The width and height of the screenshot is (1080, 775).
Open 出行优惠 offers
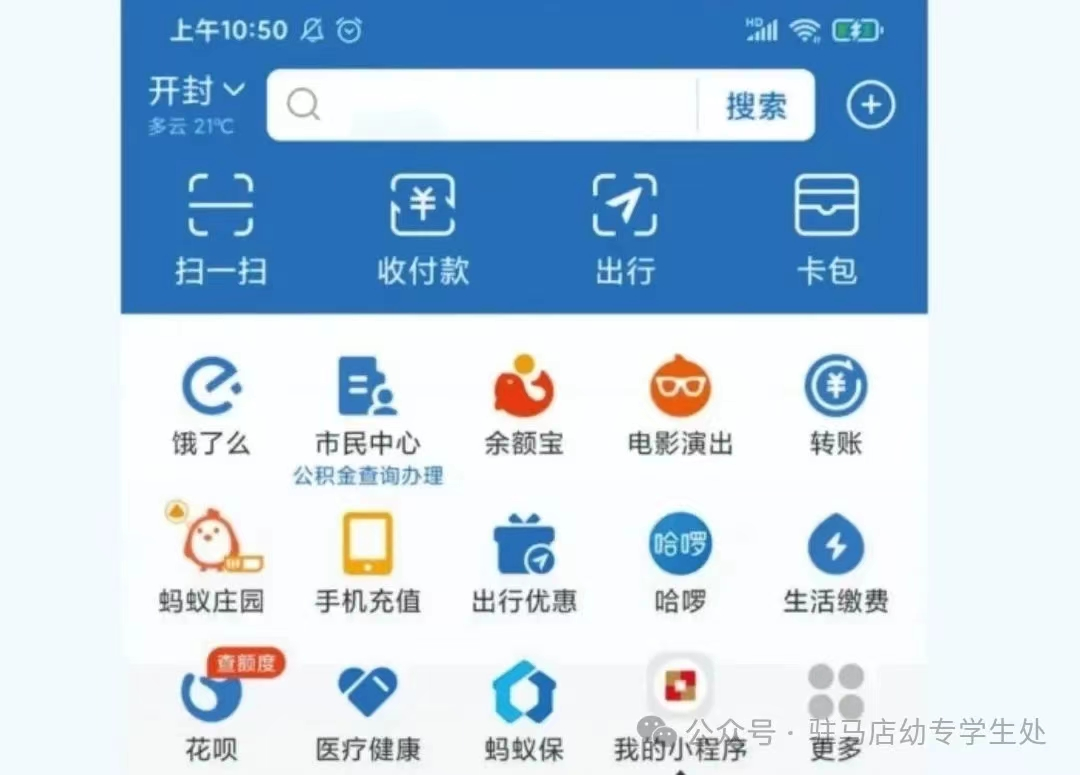pyautogui.click(x=523, y=562)
